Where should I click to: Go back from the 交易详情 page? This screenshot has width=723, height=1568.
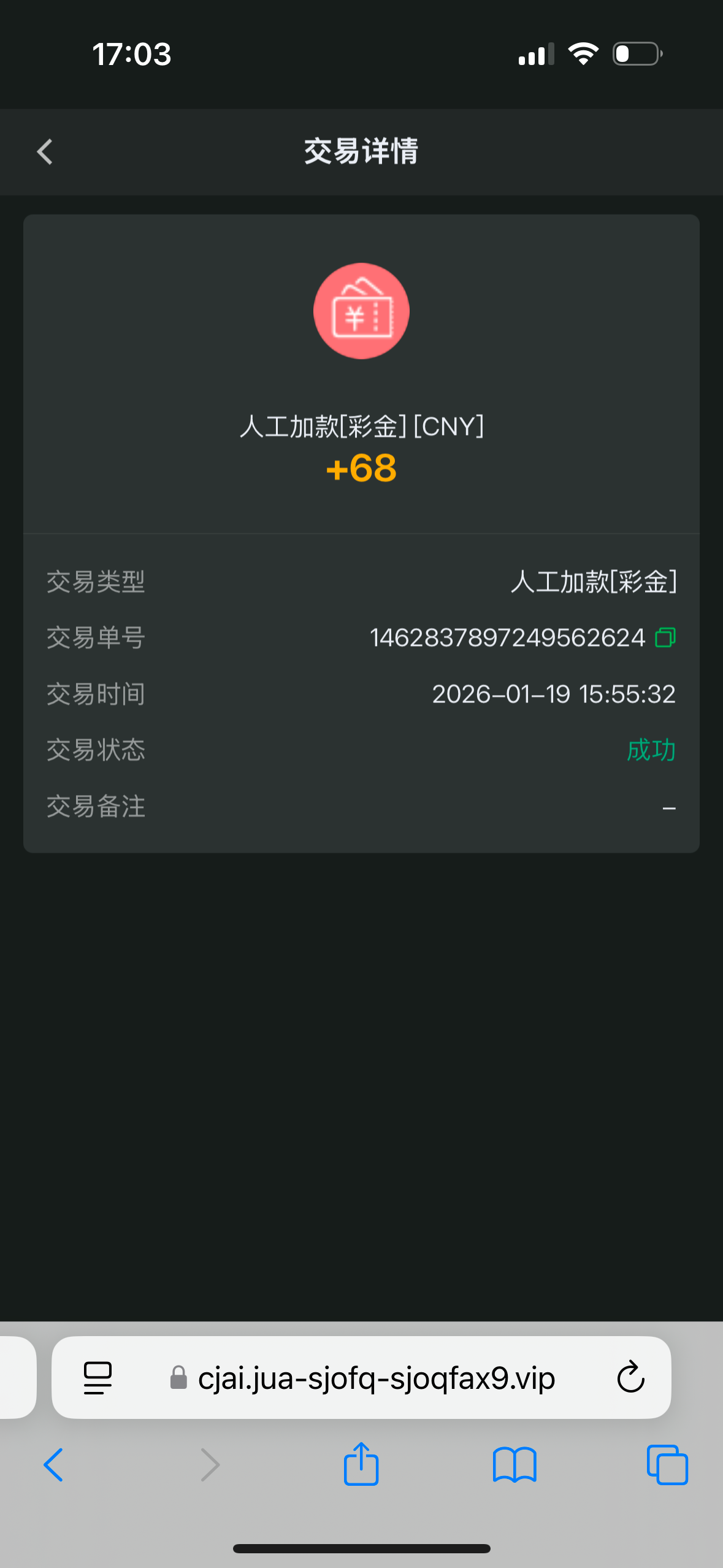pos(45,152)
